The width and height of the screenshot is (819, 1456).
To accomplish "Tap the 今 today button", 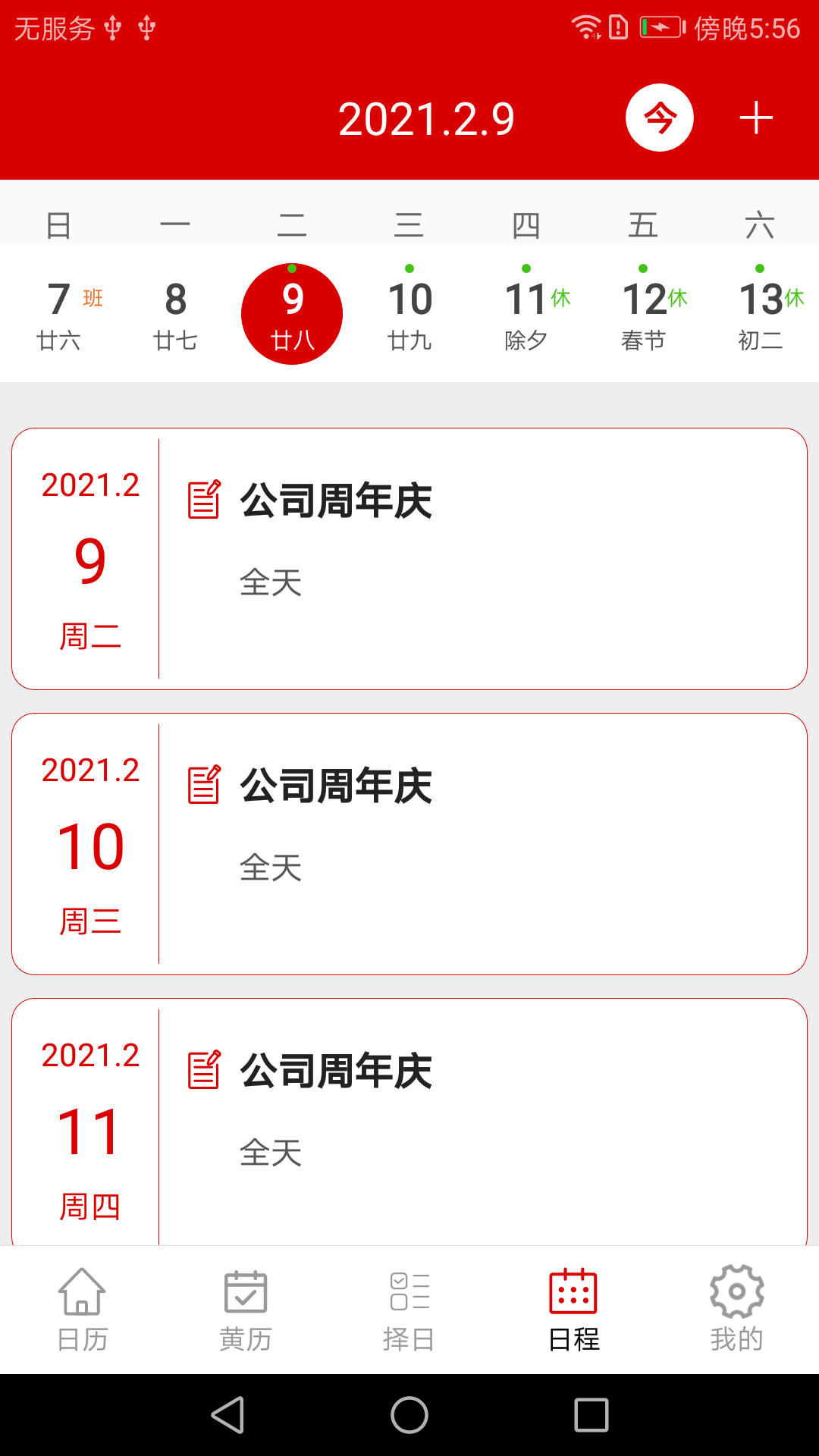I will click(x=659, y=118).
